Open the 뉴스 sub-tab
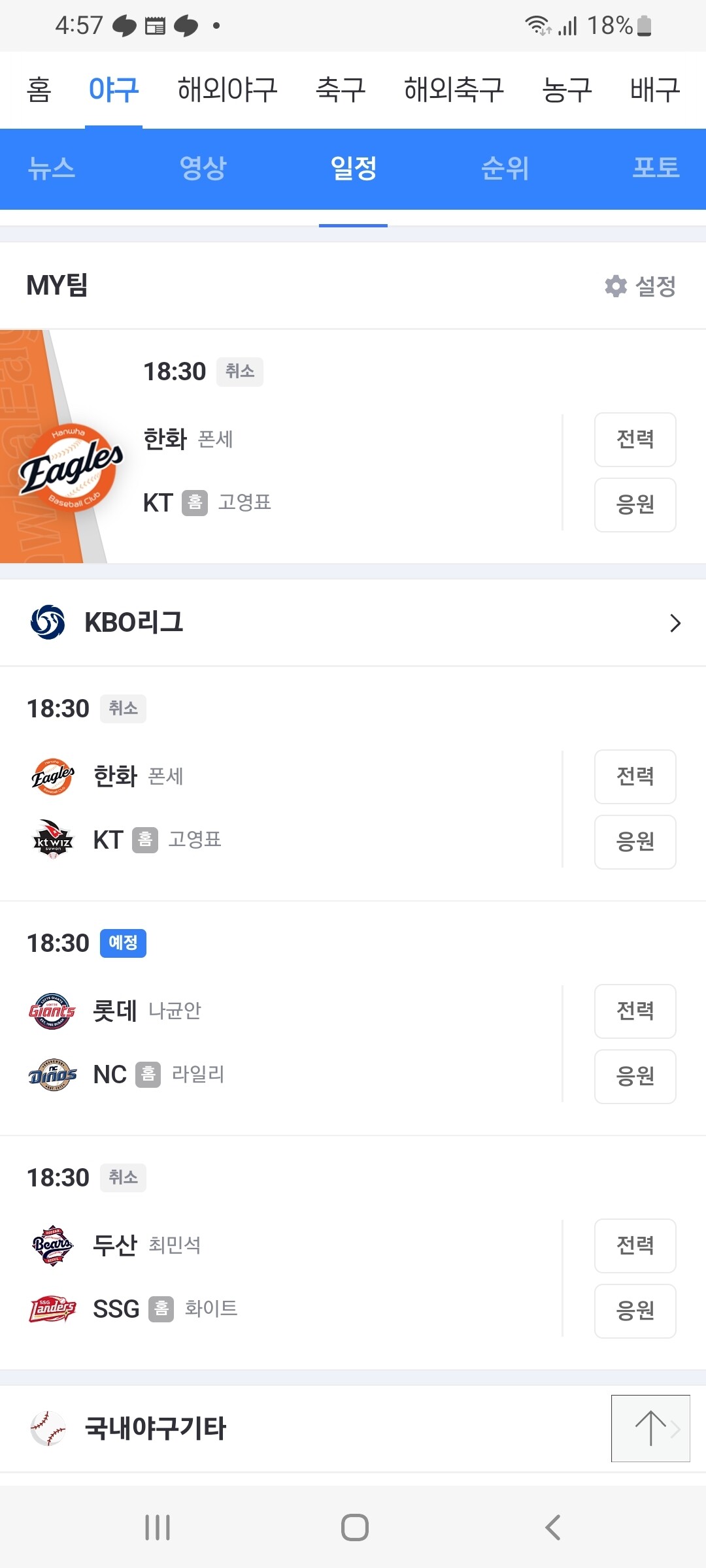706x1568 pixels. (52, 168)
